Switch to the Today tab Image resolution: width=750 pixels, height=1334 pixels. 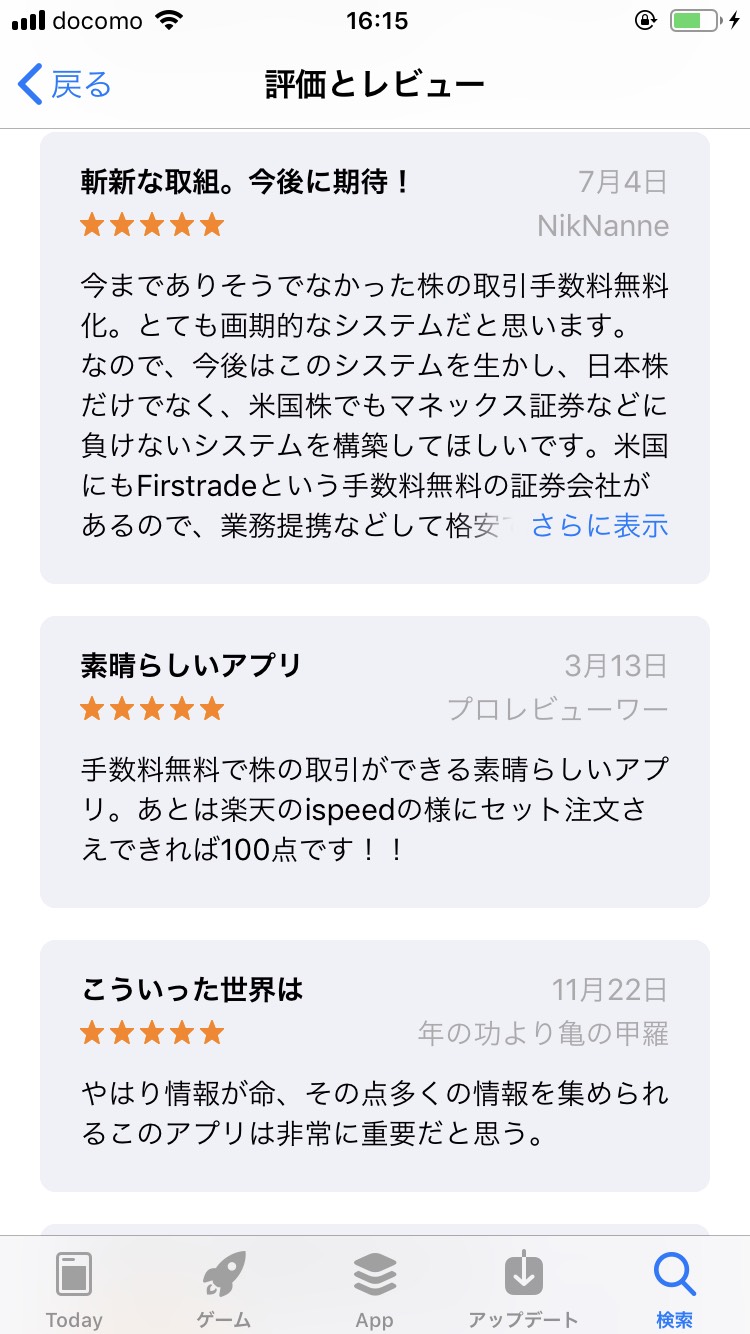coord(74,1288)
